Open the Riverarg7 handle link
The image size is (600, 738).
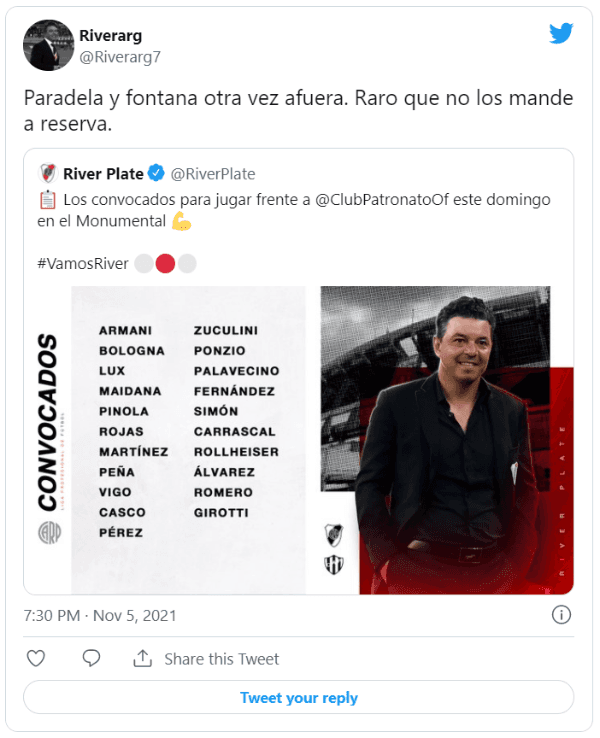point(119,57)
